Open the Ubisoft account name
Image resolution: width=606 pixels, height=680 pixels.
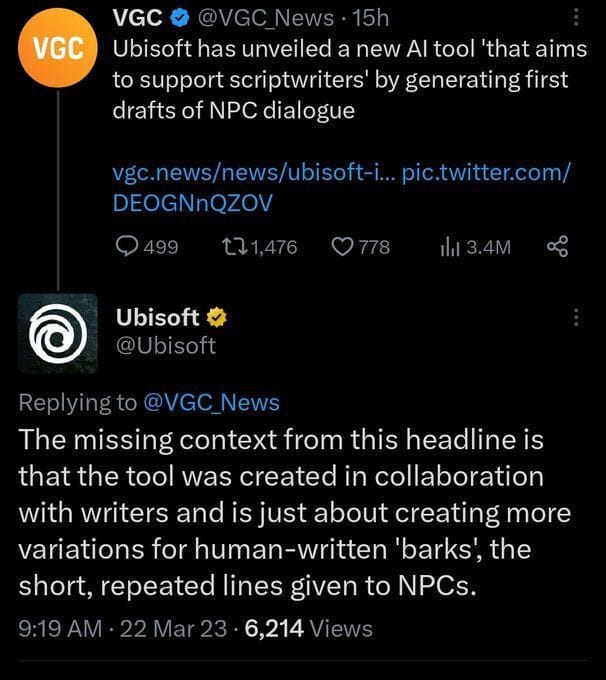158,318
